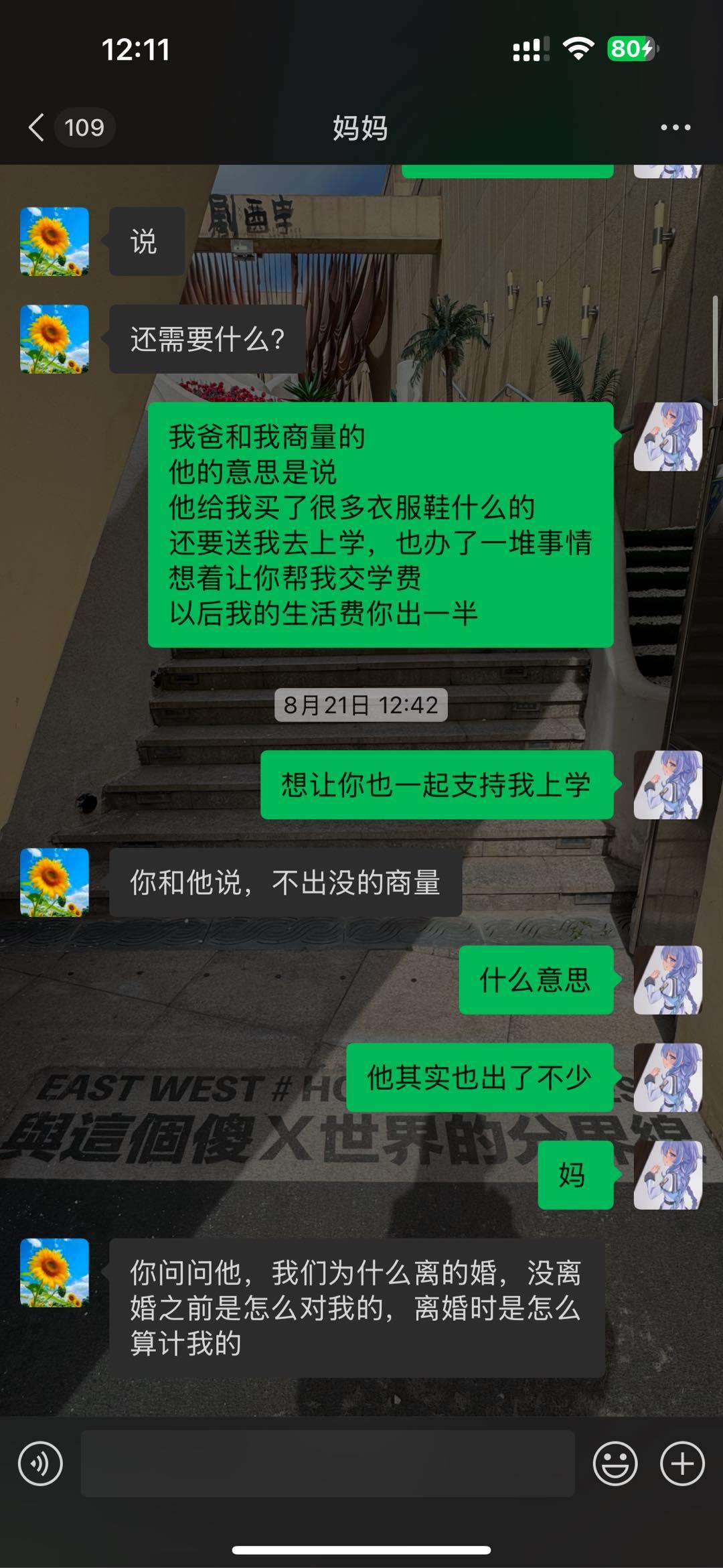Open the chat details overflow menu
Screen dimensions: 723x1568
pos(675,127)
